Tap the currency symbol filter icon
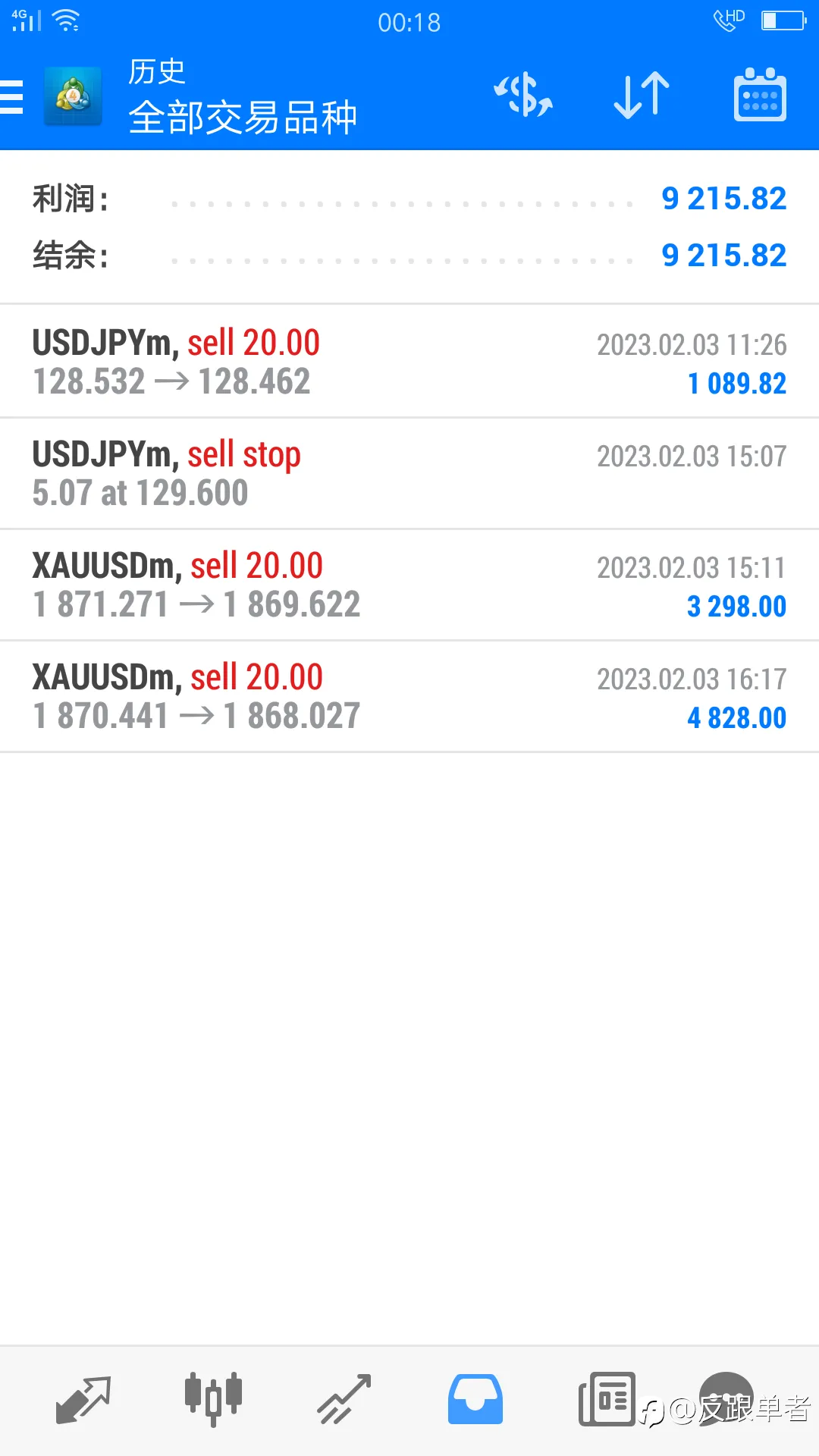819x1456 pixels. coord(523,95)
